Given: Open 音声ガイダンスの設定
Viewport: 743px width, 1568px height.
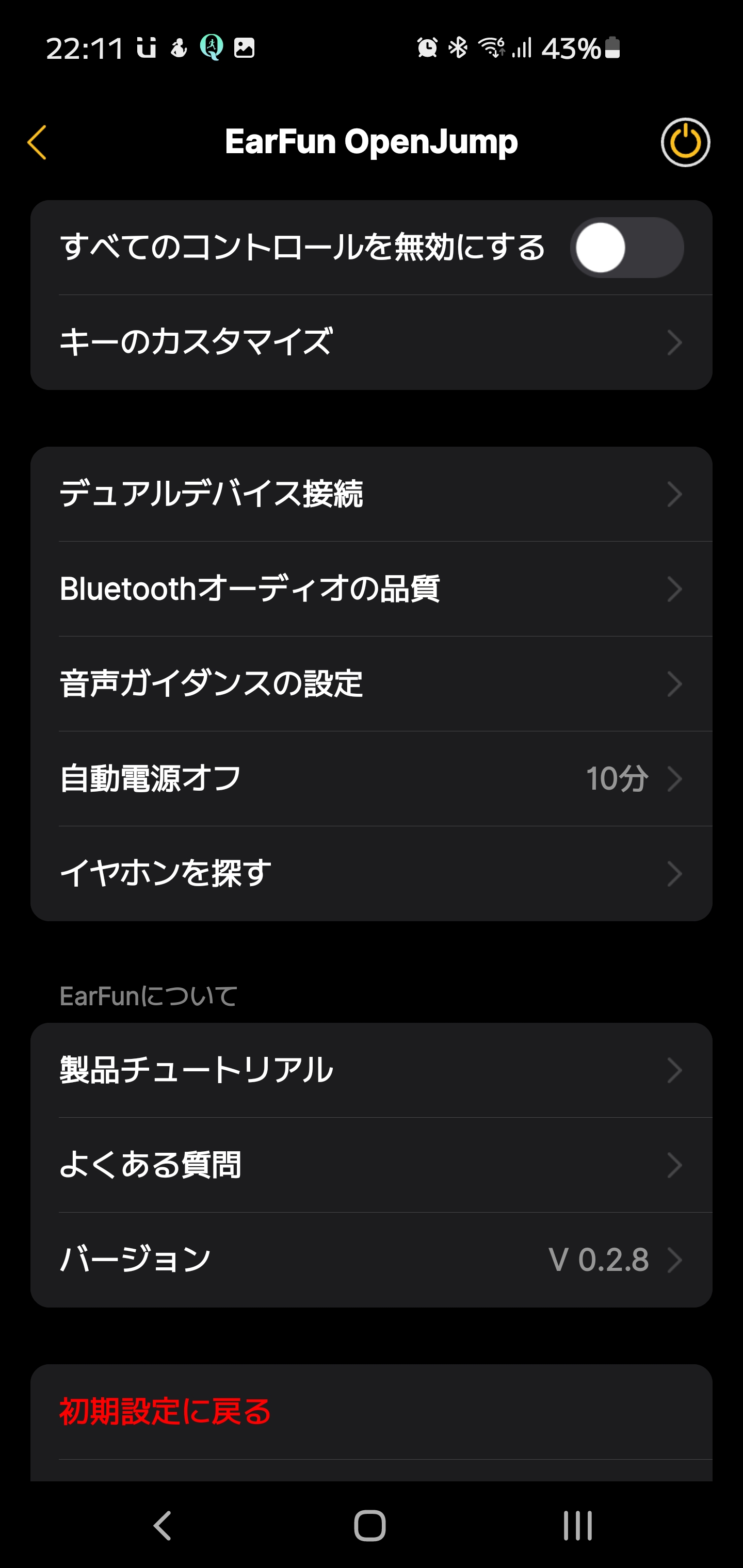Looking at the screenshot, I should pos(370,683).
